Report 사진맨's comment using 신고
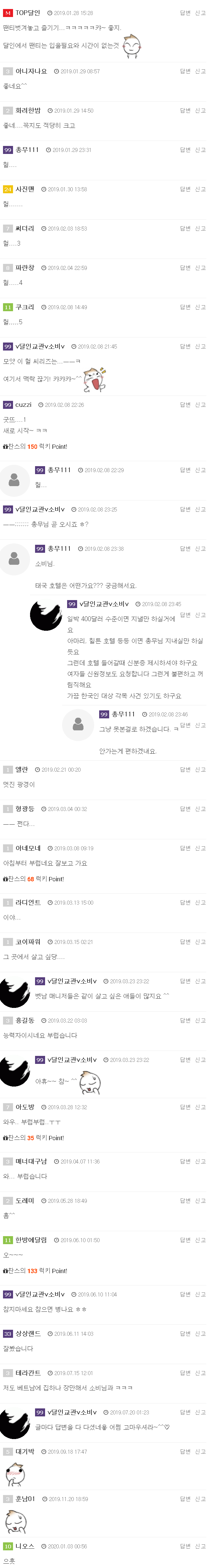Screen dimensions: 207x1568 pyautogui.click(x=200, y=189)
